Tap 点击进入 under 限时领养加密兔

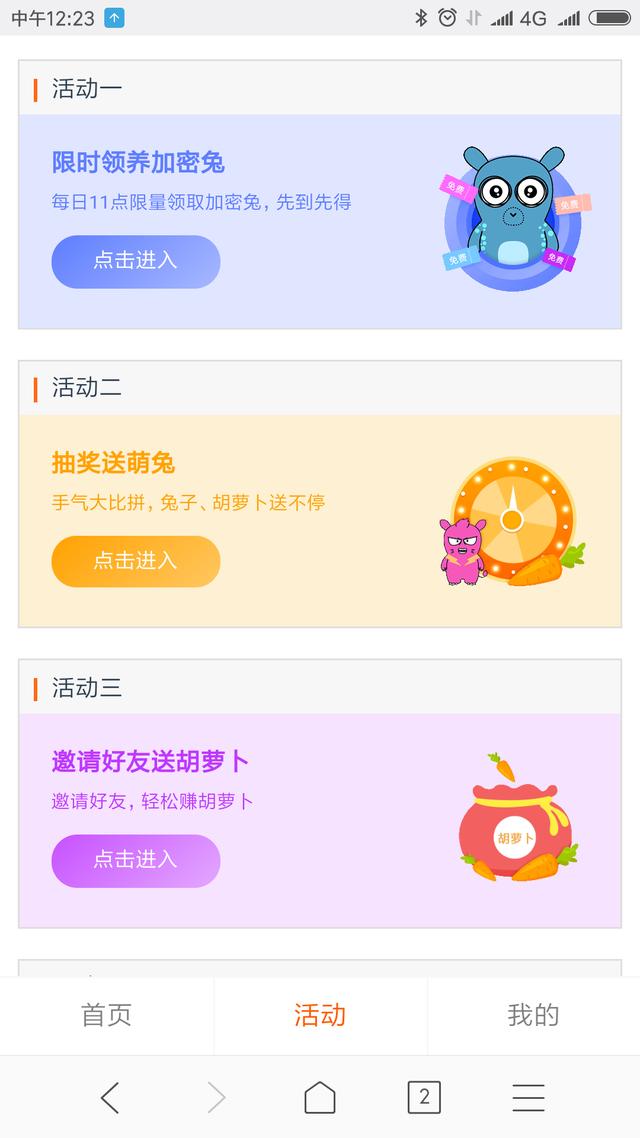(136, 261)
